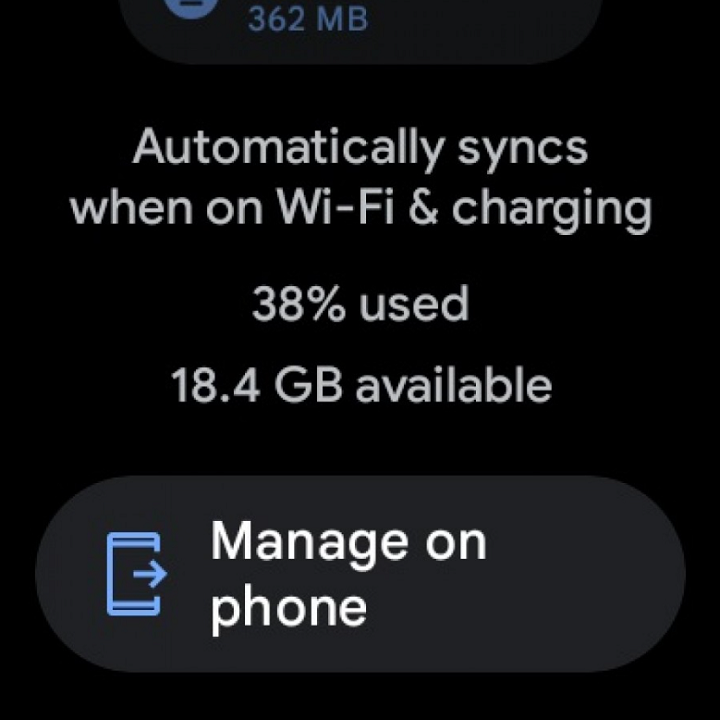Tap the Manage on phone button

[360, 574]
